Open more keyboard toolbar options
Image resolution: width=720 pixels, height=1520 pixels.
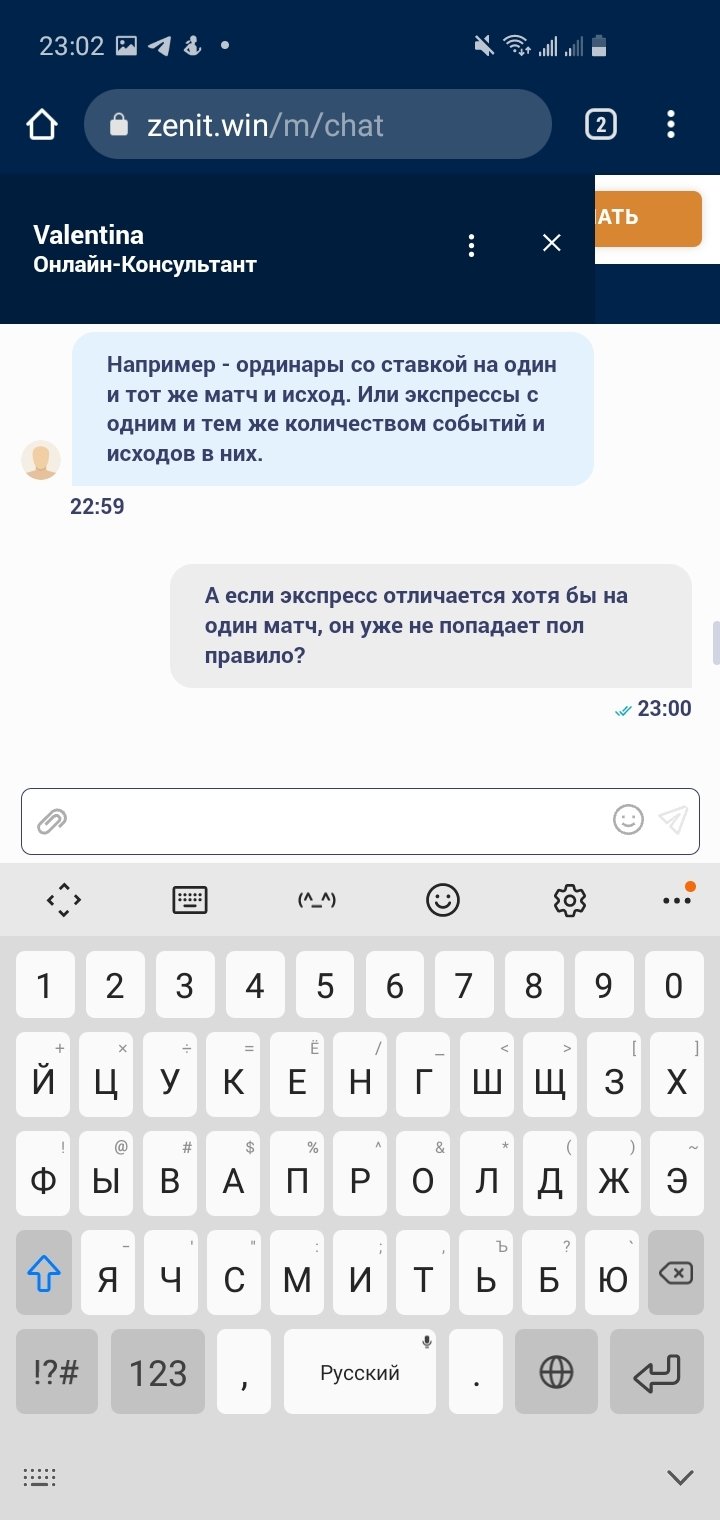[677, 900]
